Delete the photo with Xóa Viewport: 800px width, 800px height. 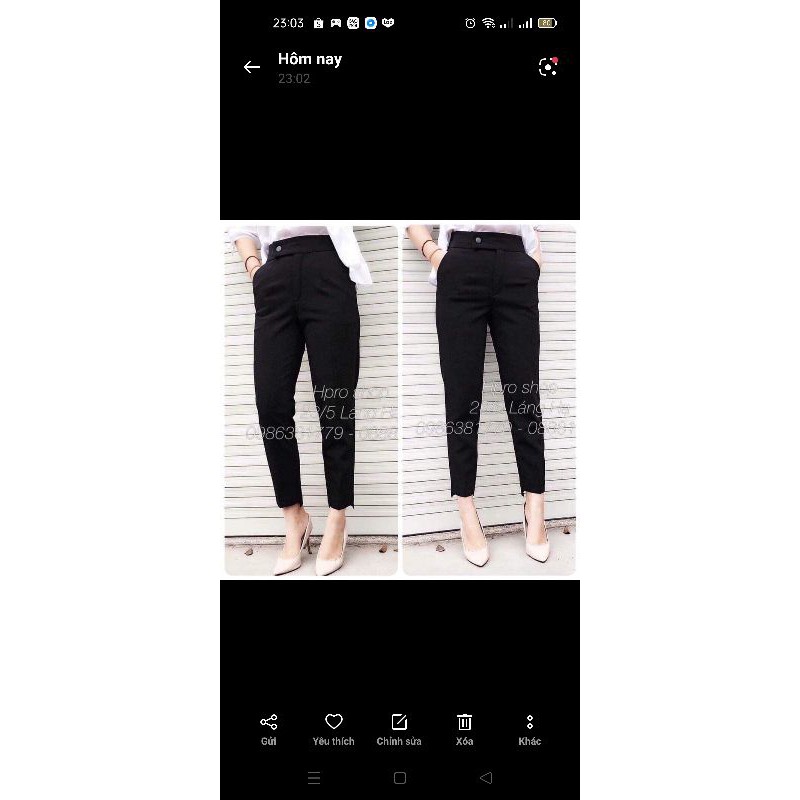point(464,729)
